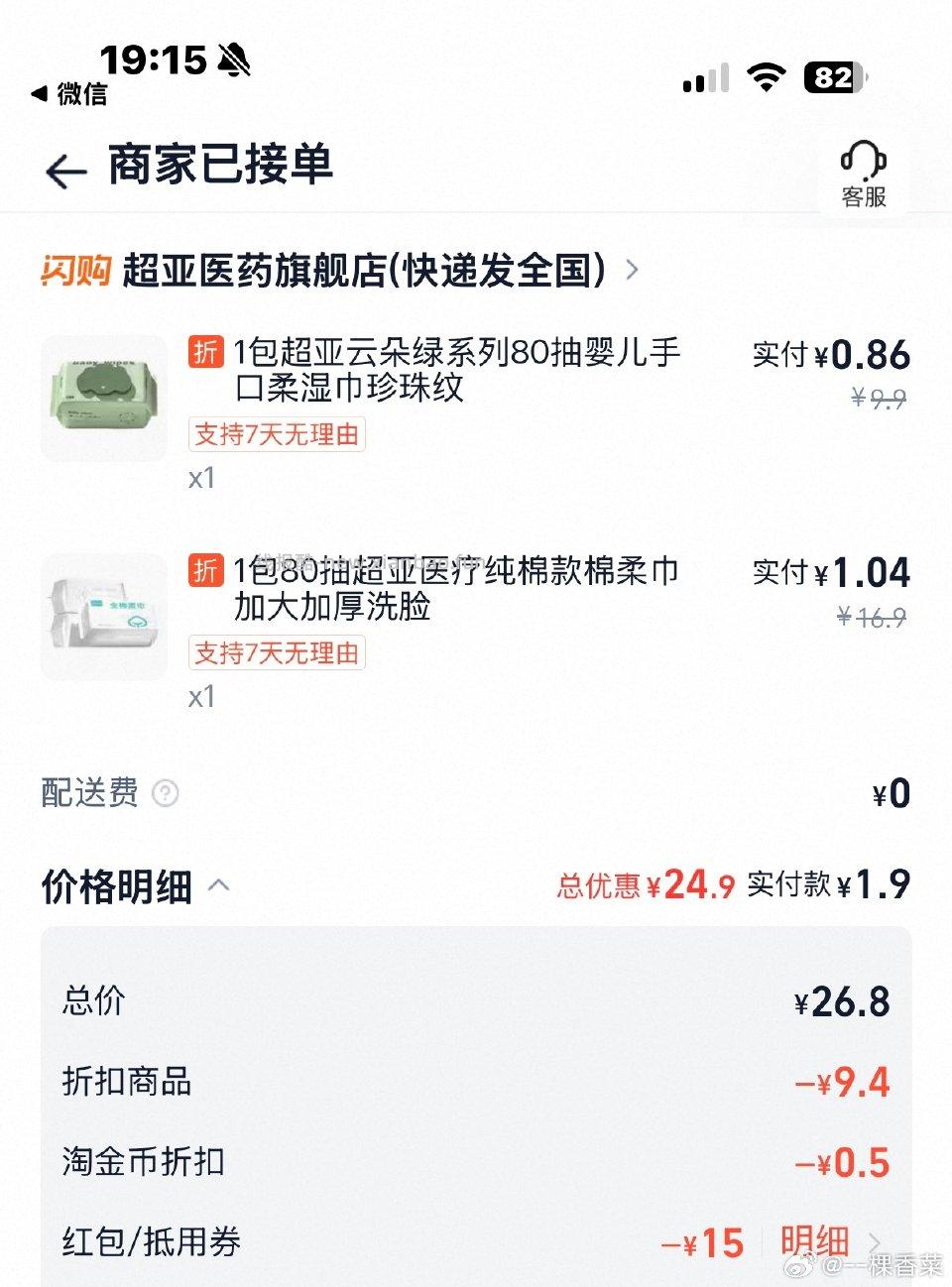952x1287 pixels.
Task: Click 支持7天无理由 label on first product
Action: coord(278,434)
